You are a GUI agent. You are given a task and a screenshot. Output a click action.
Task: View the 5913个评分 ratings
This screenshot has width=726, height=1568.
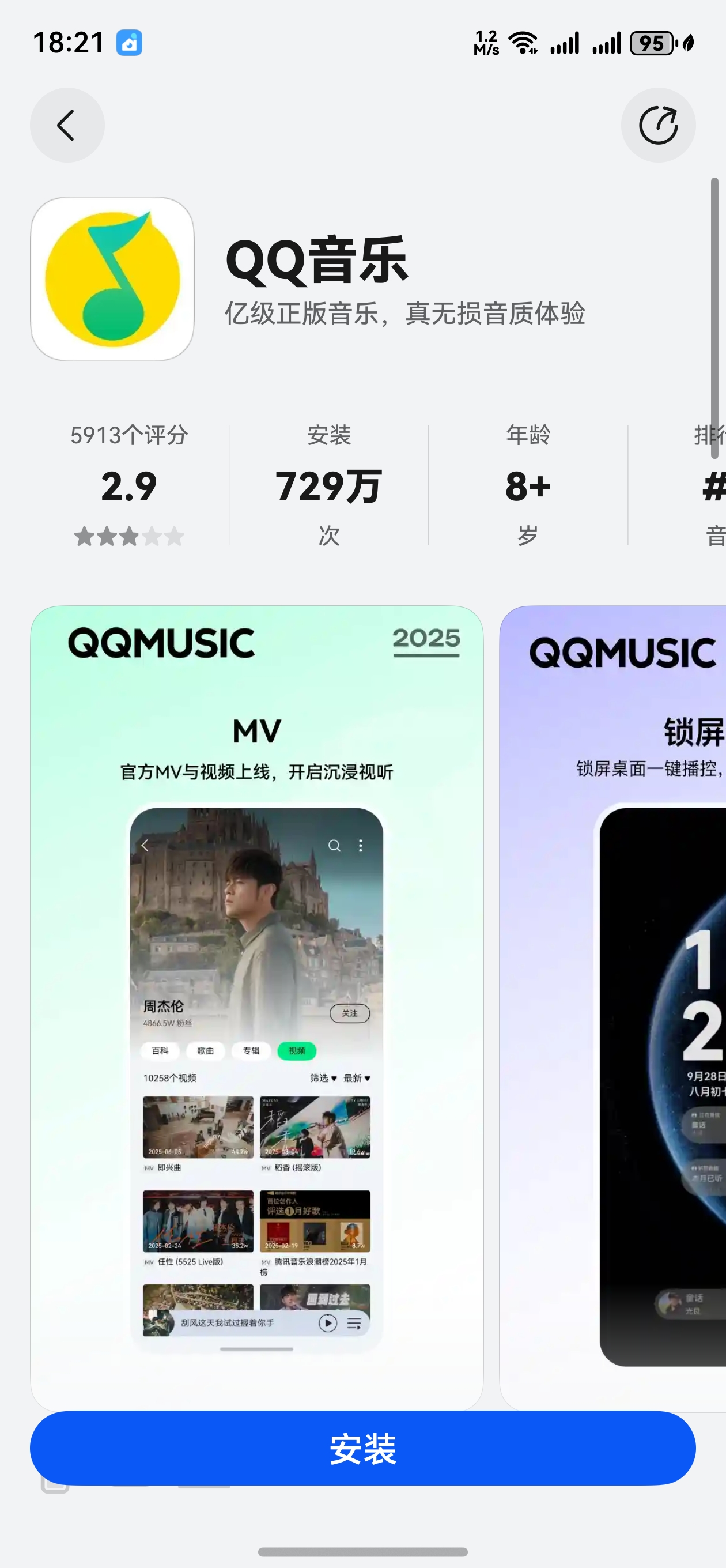129,485
